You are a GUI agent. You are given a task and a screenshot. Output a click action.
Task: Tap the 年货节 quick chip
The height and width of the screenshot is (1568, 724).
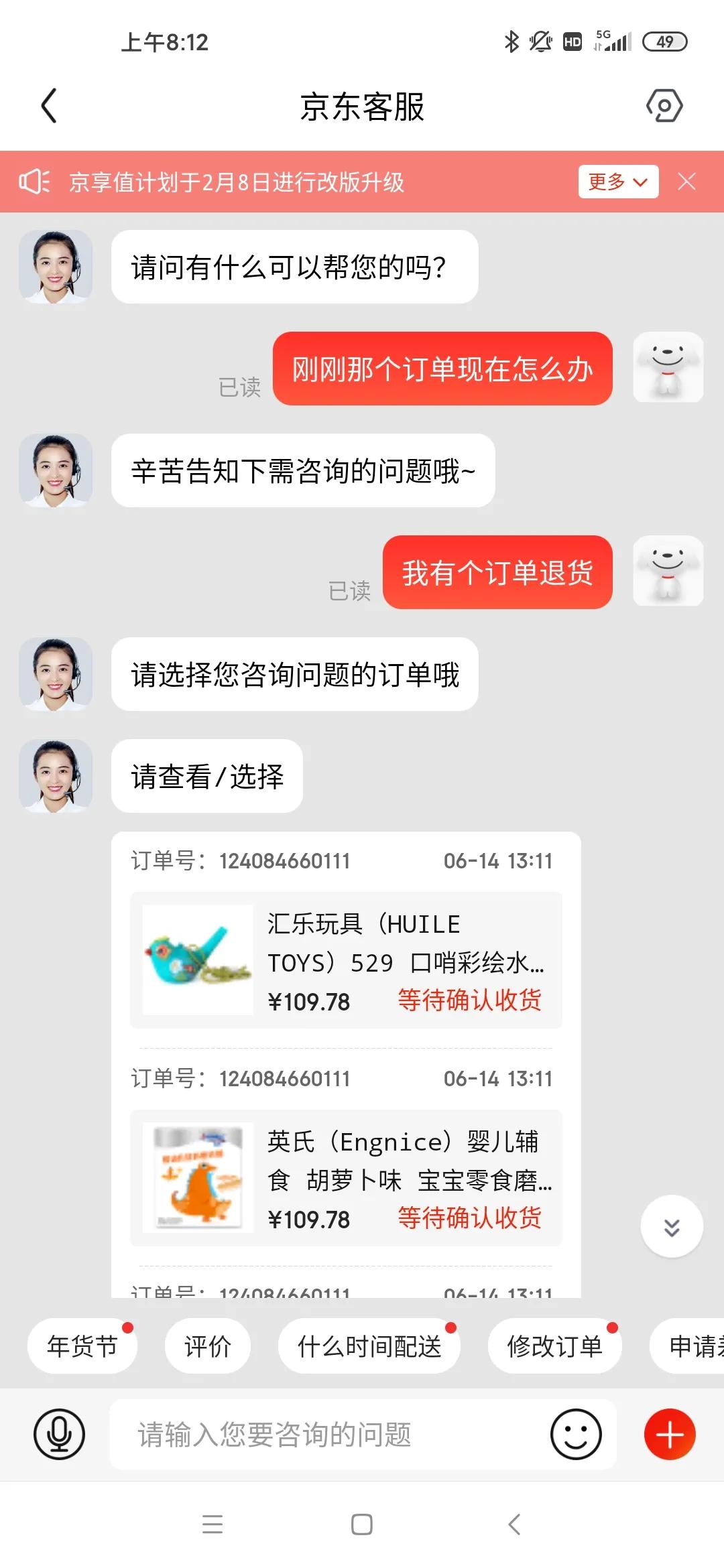[x=82, y=1346]
